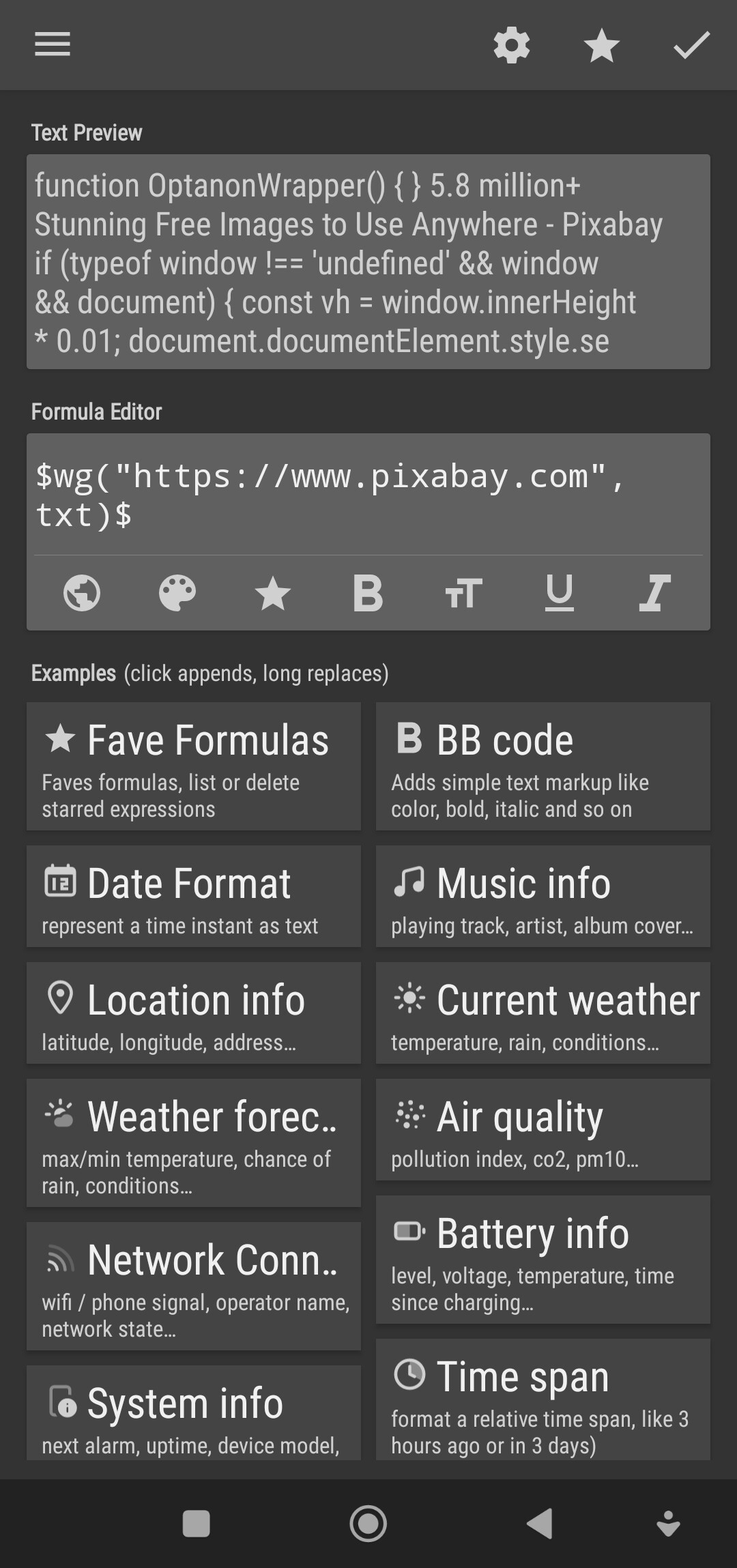Tap the globe icon in the editor toolbar
Screen dimensions: 737x1568
coord(82,592)
